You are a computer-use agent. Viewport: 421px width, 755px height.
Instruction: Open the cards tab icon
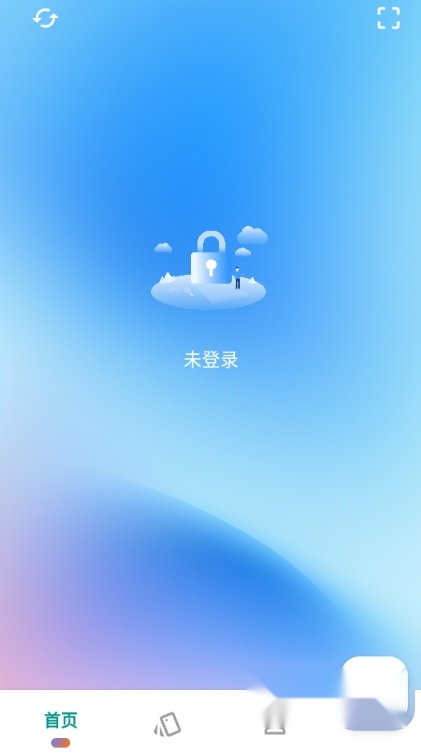point(167,724)
